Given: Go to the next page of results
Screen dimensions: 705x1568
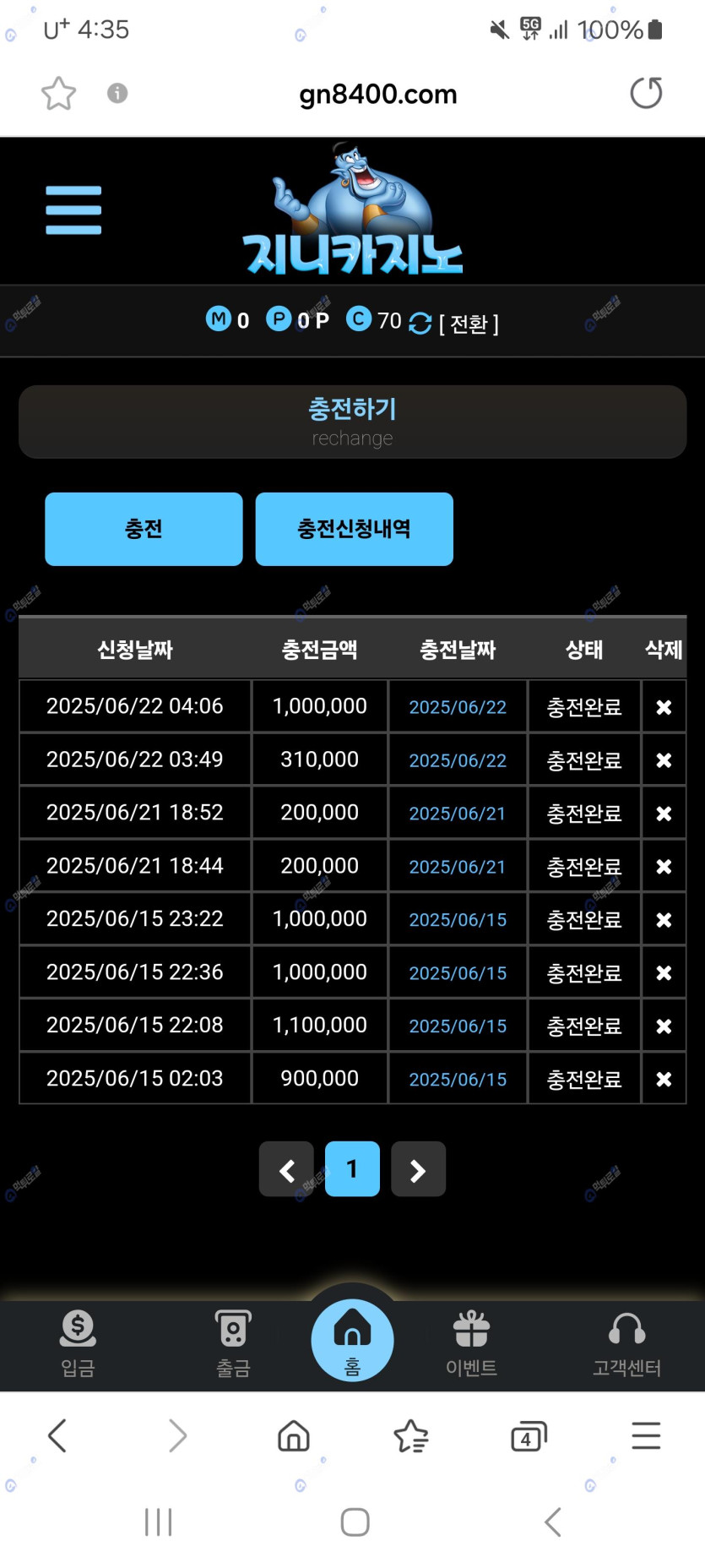Looking at the screenshot, I should pos(418,1169).
